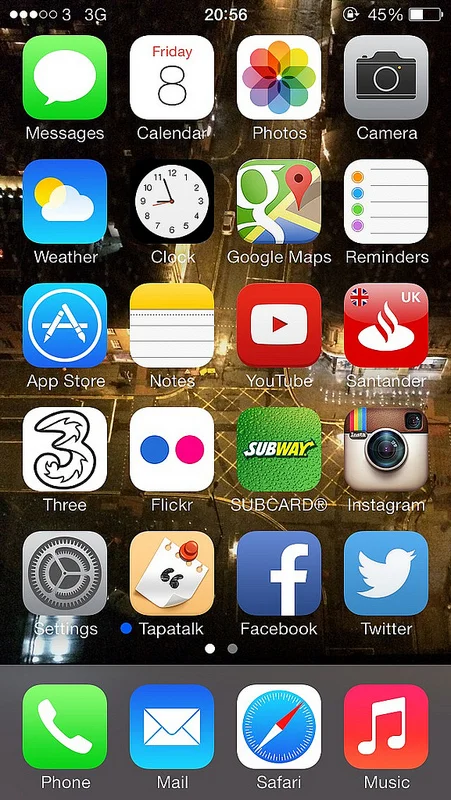Viewport: 451px width, 800px height.
Task: Open Settings
Action: 65,573
